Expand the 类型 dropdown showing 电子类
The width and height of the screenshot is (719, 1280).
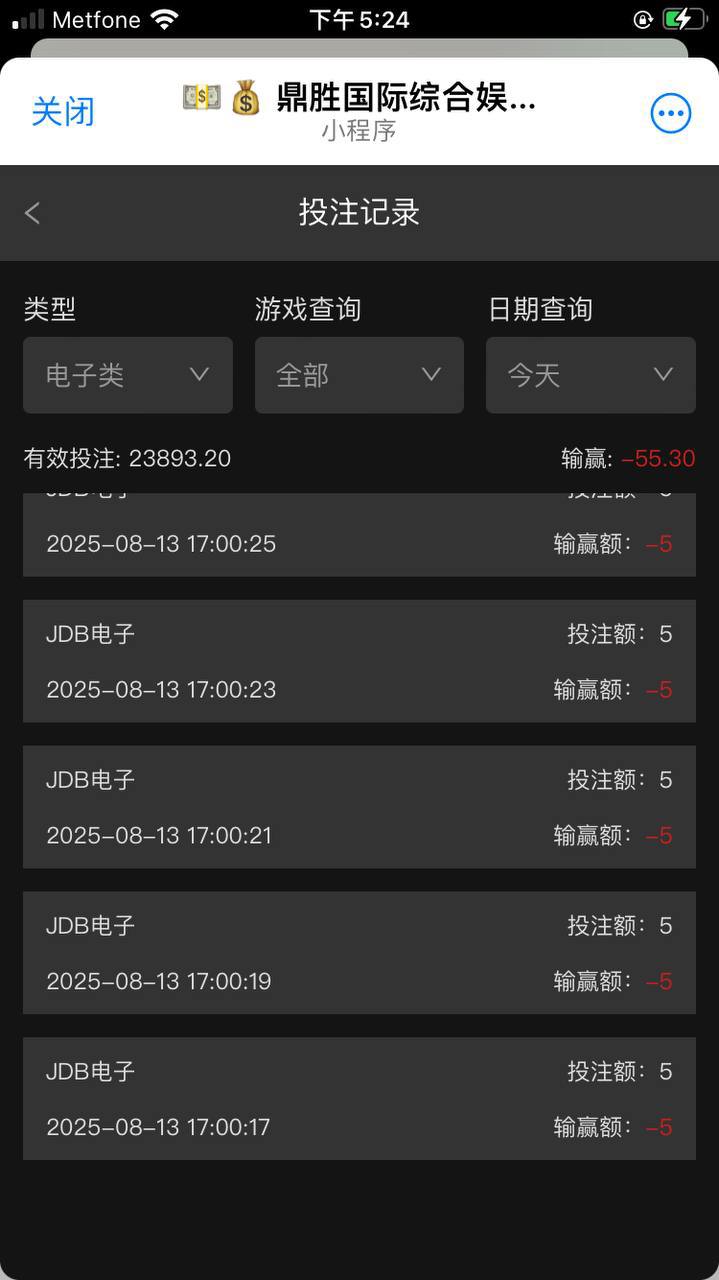tap(128, 375)
